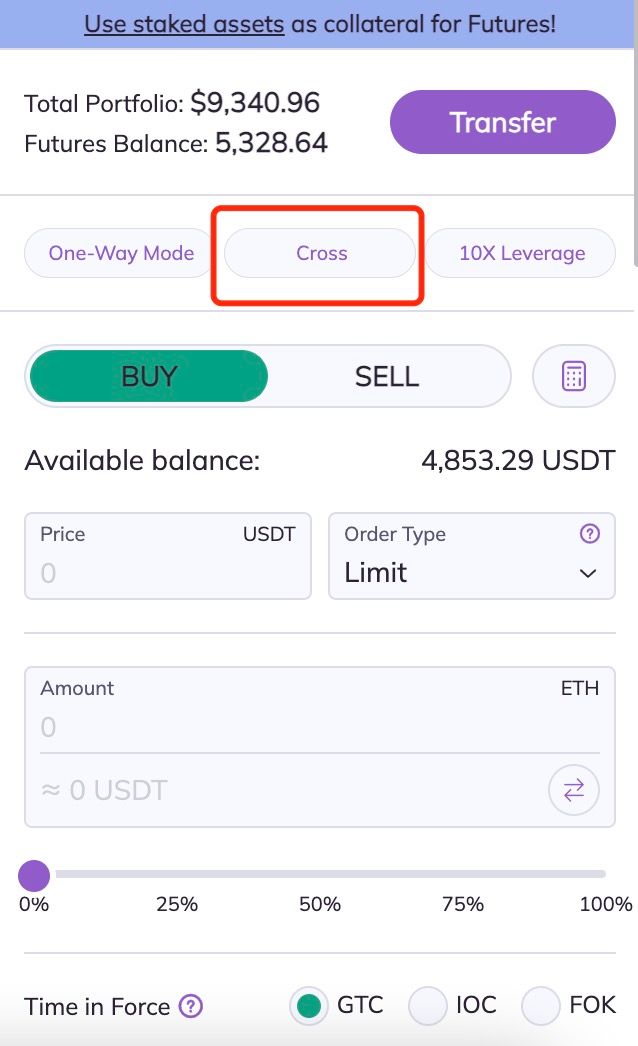Show Order Type help info
This screenshot has height=1046, width=638.
pos(590,534)
